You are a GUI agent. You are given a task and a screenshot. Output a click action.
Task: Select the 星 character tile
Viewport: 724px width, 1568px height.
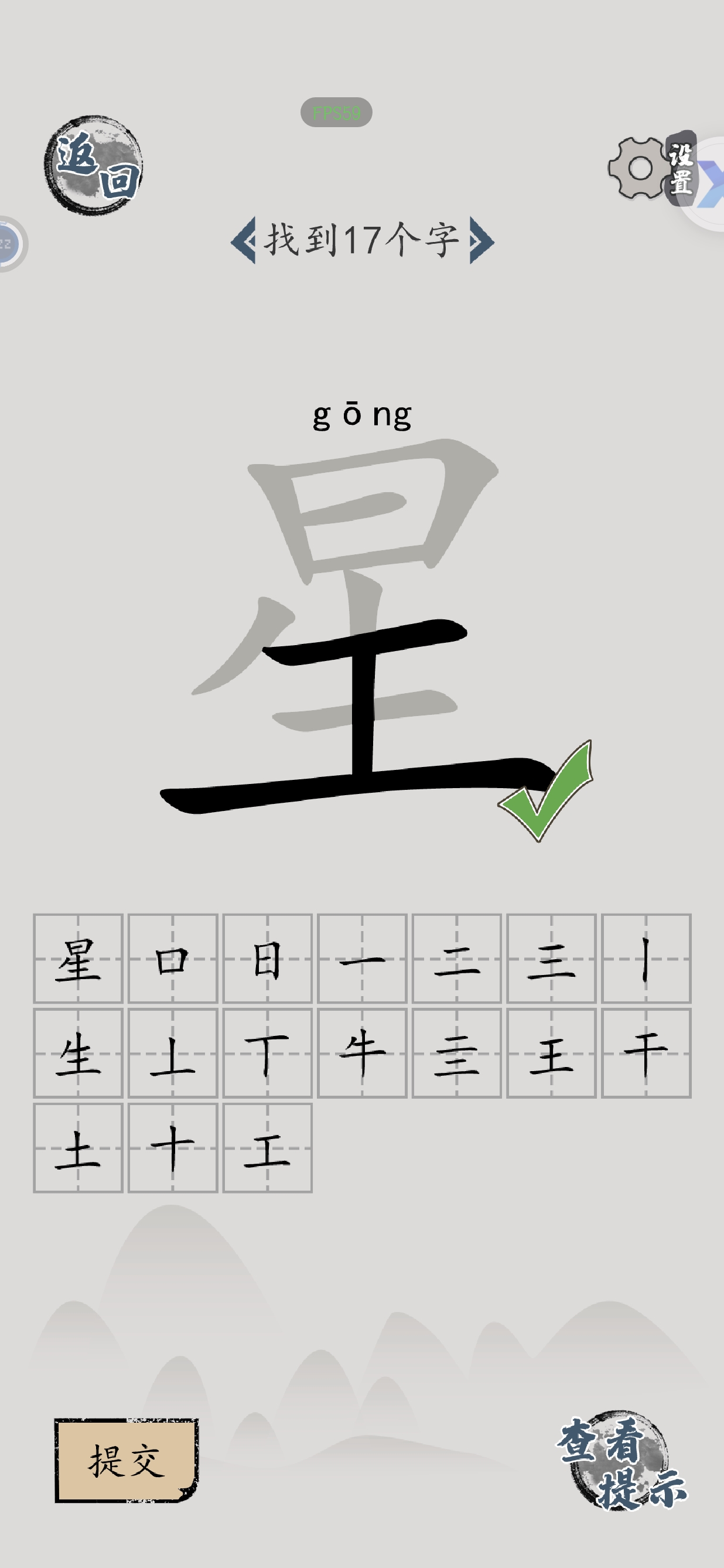point(78,958)
